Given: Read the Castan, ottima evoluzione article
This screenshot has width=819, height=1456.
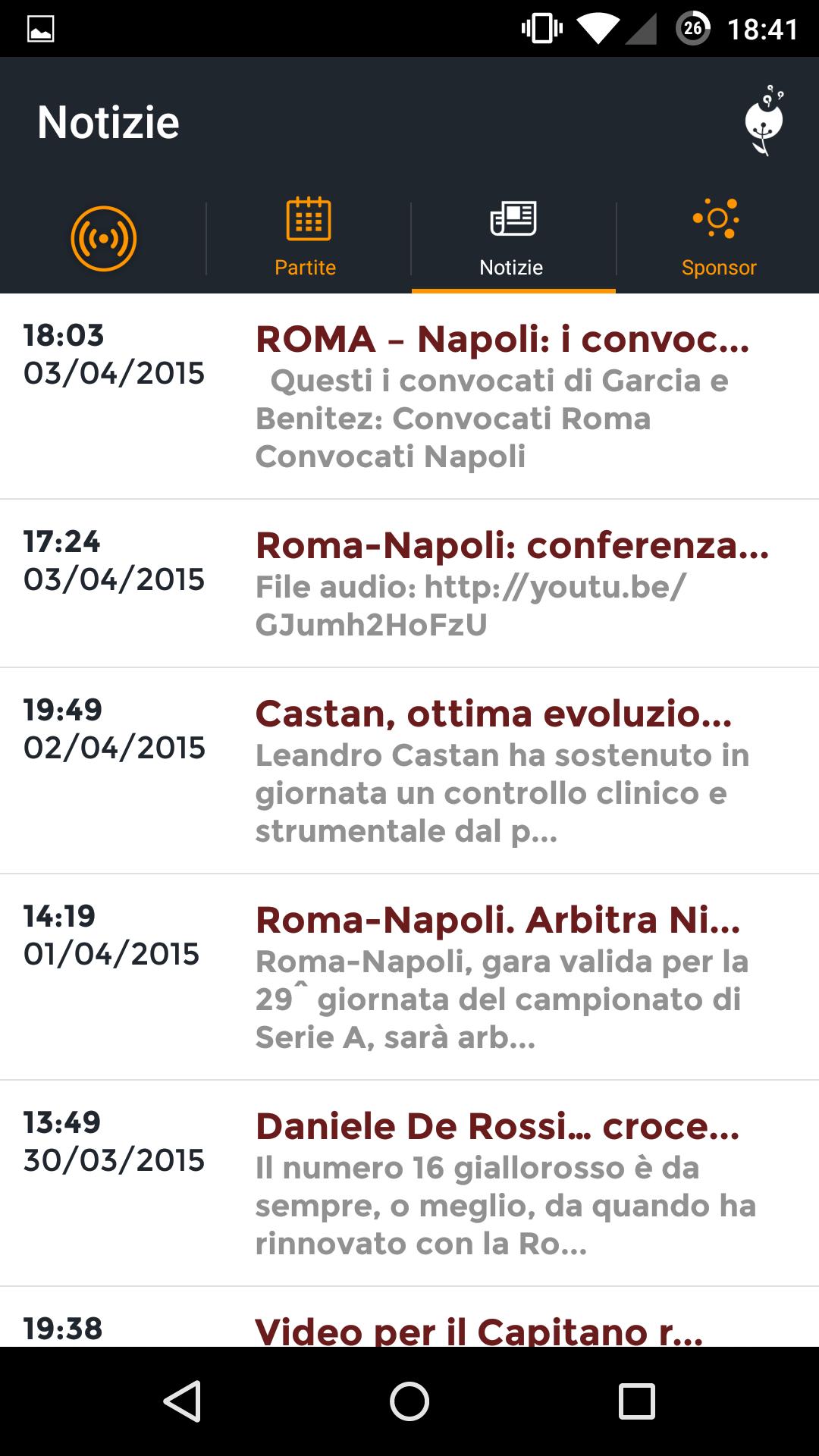Looking at the screenshot, I should [409, 770].
